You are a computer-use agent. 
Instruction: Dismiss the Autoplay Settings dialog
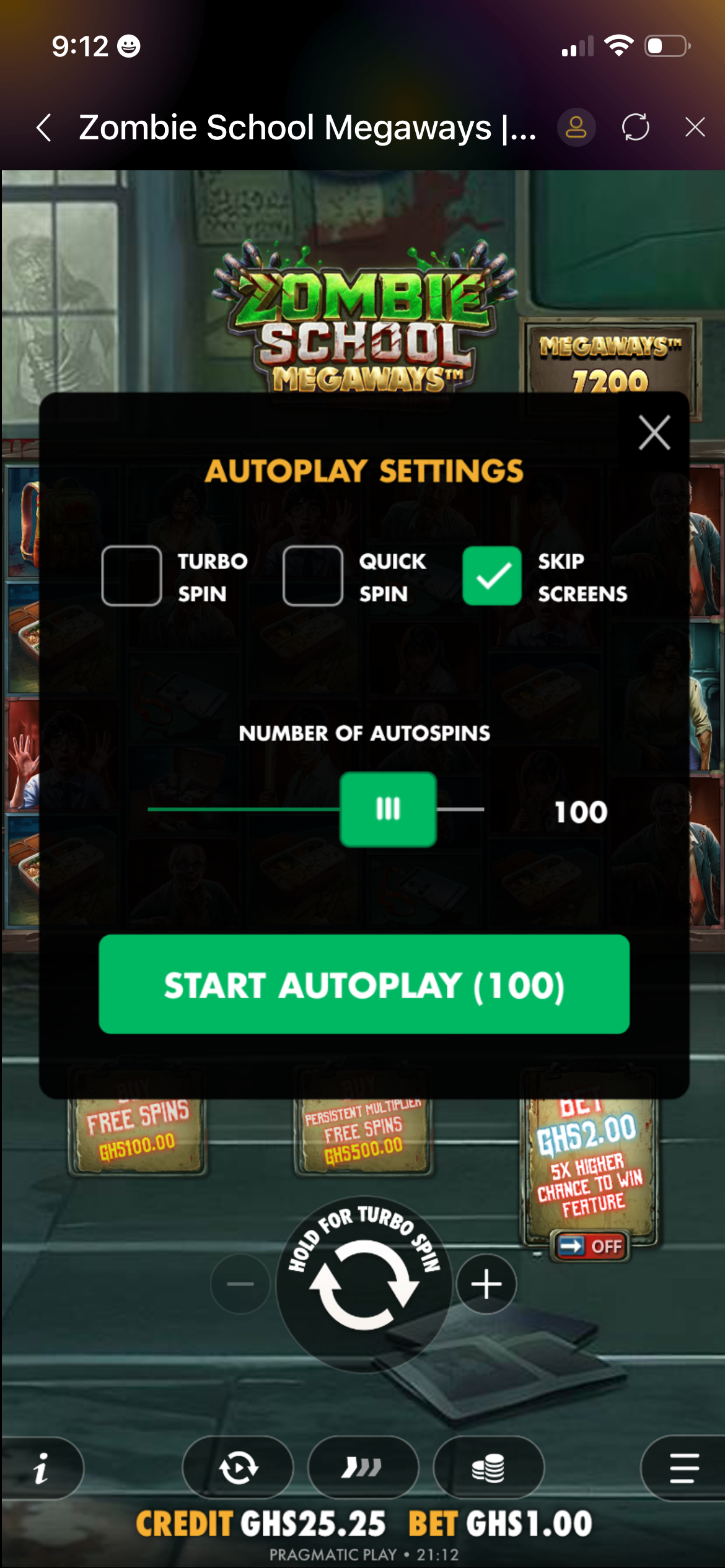[654, 432]
